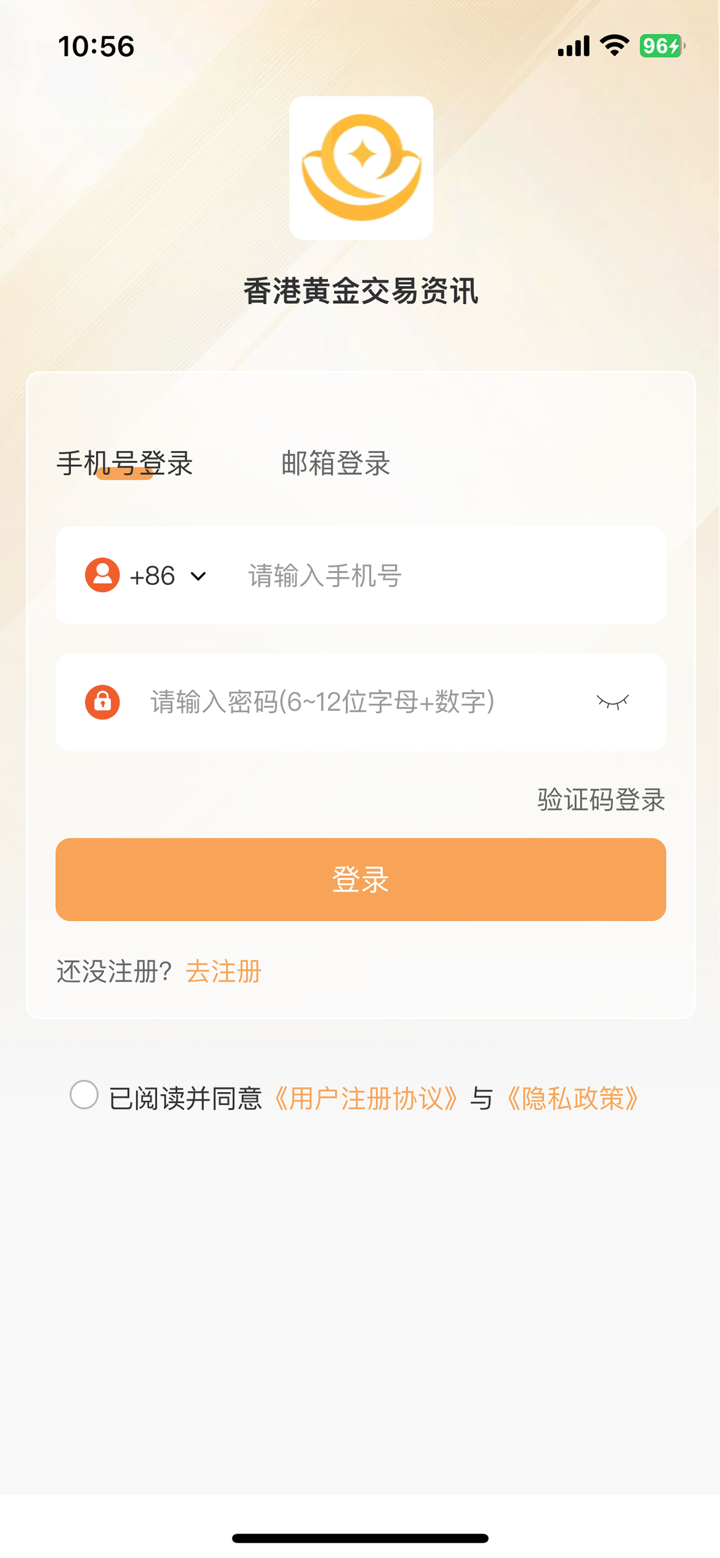720x1558 pixels.
Task: Toggle password visibility eye icon
Action: coord(613,702)
